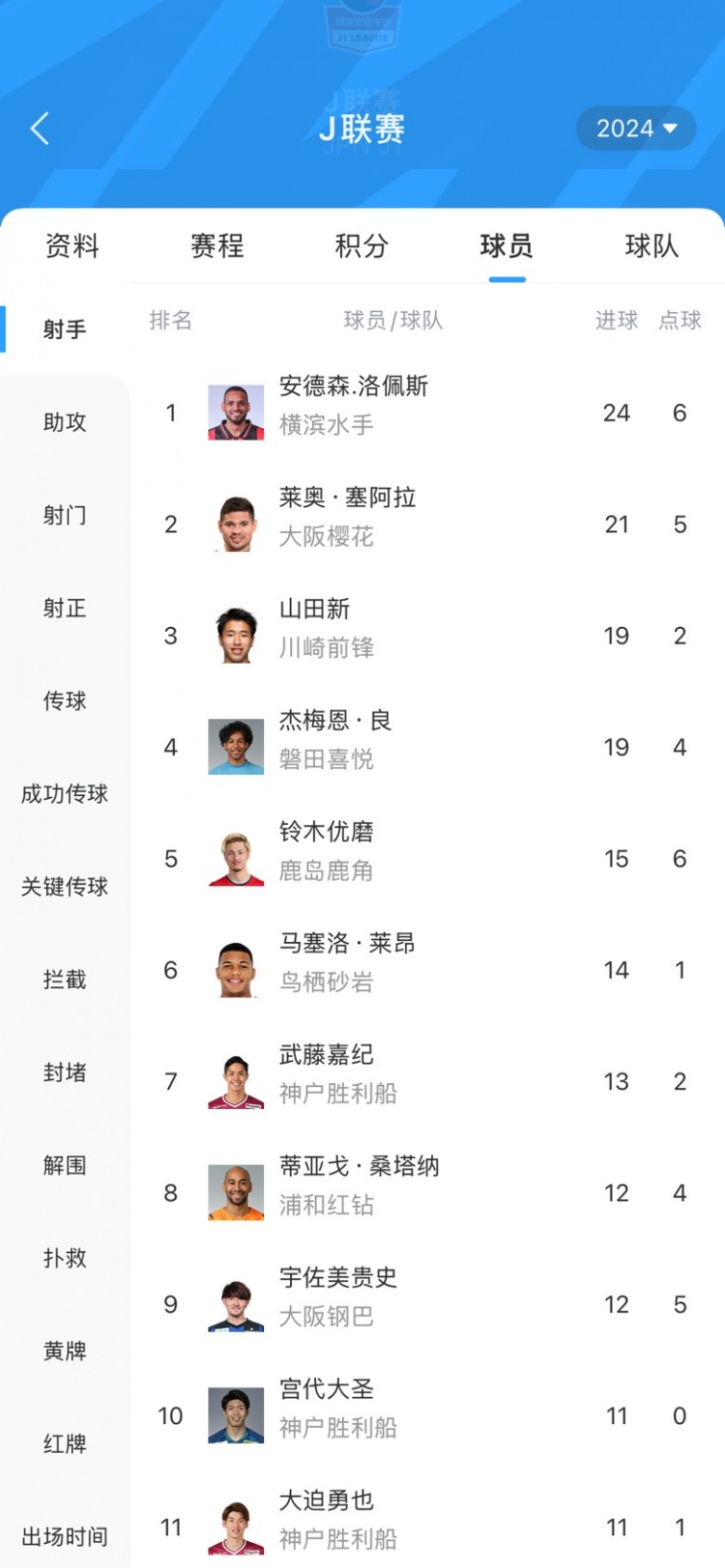Select 红牌 in the side menu
This screenshot has width=725, height=1568.
click(x=65, y=1443)
